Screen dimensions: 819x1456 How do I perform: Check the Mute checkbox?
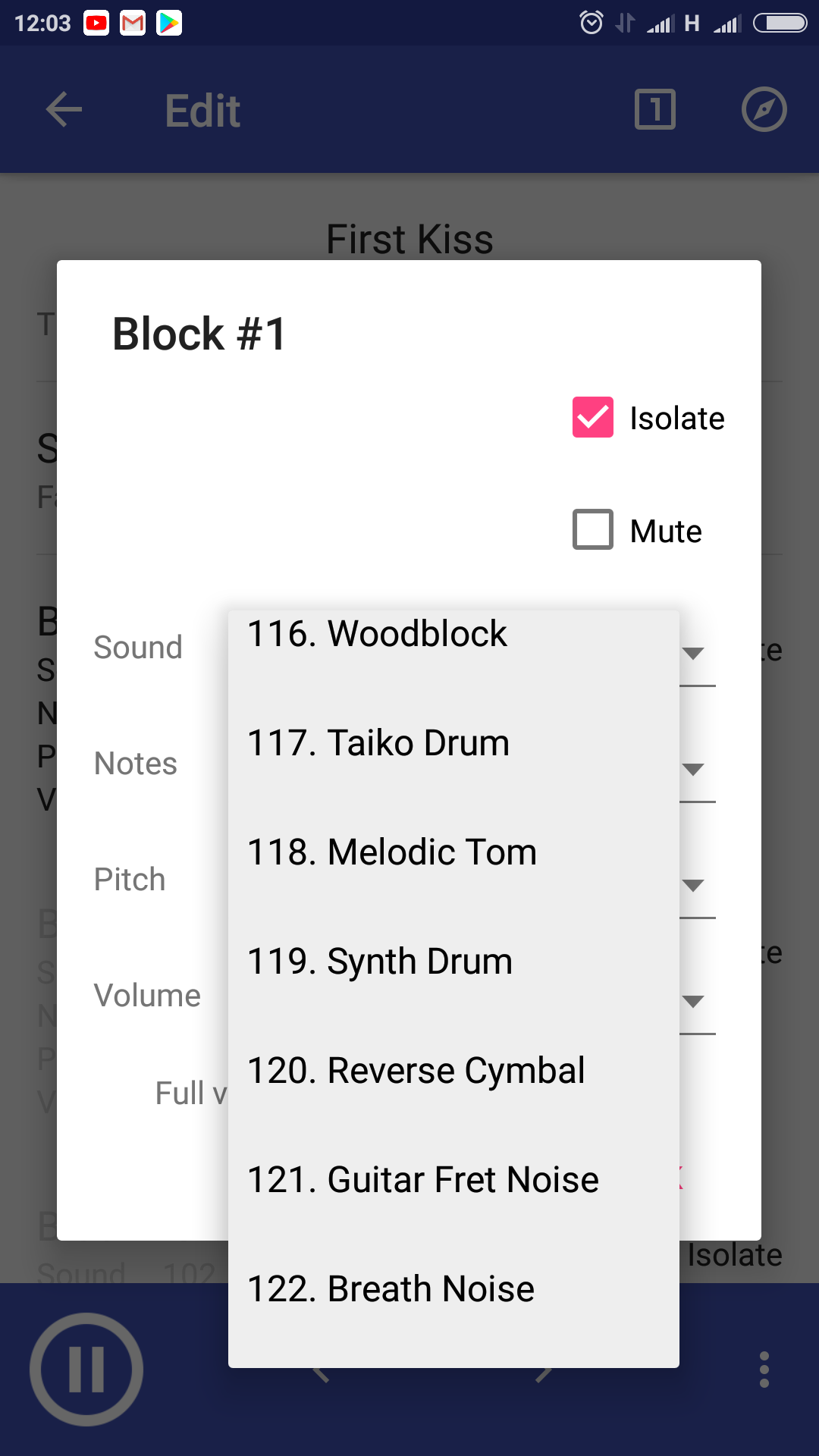pyautogui.click(x=593, y=529)
